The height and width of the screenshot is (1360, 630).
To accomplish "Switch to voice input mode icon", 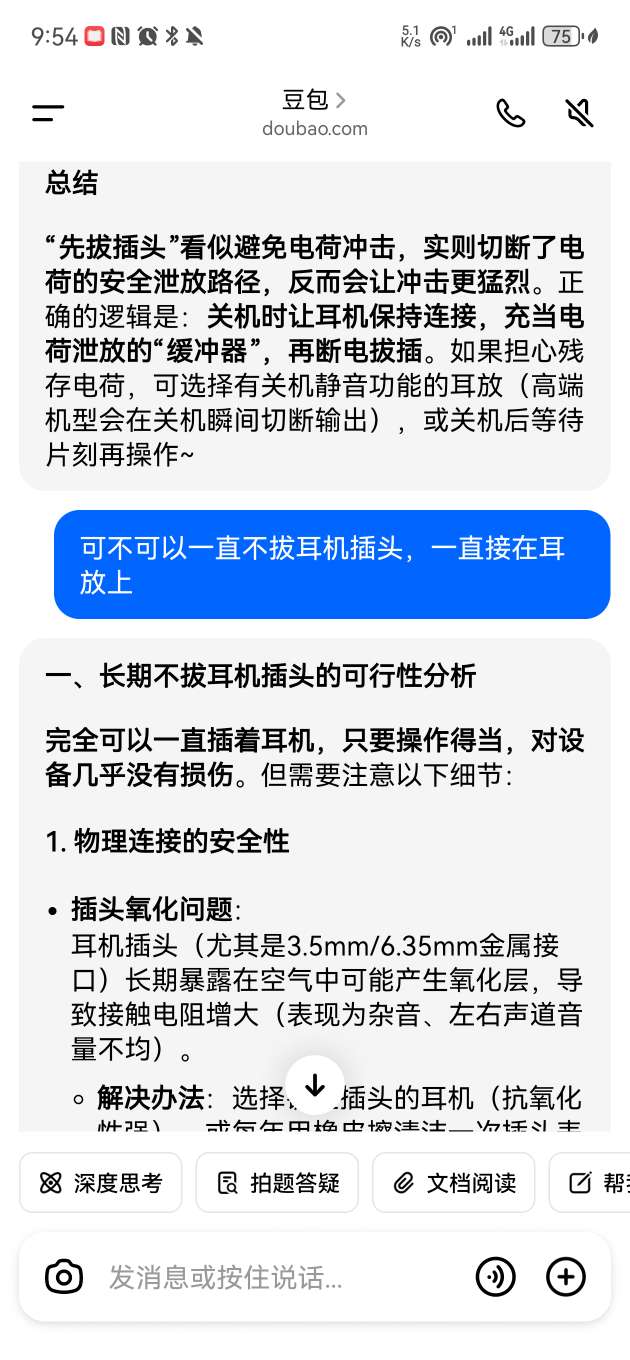I will pos(496,1277).
